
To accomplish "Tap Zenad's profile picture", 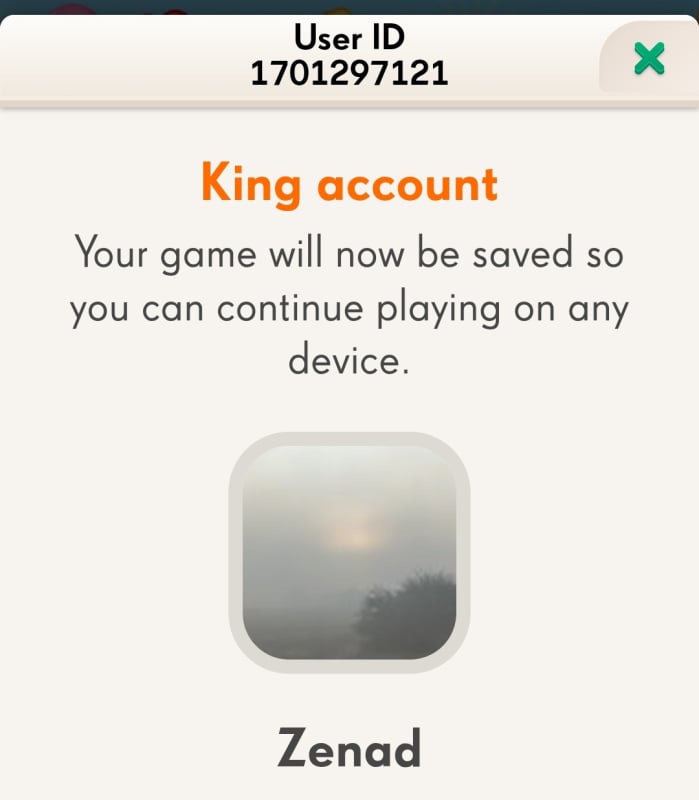I will pyautogui.click(x=349, y=553).
